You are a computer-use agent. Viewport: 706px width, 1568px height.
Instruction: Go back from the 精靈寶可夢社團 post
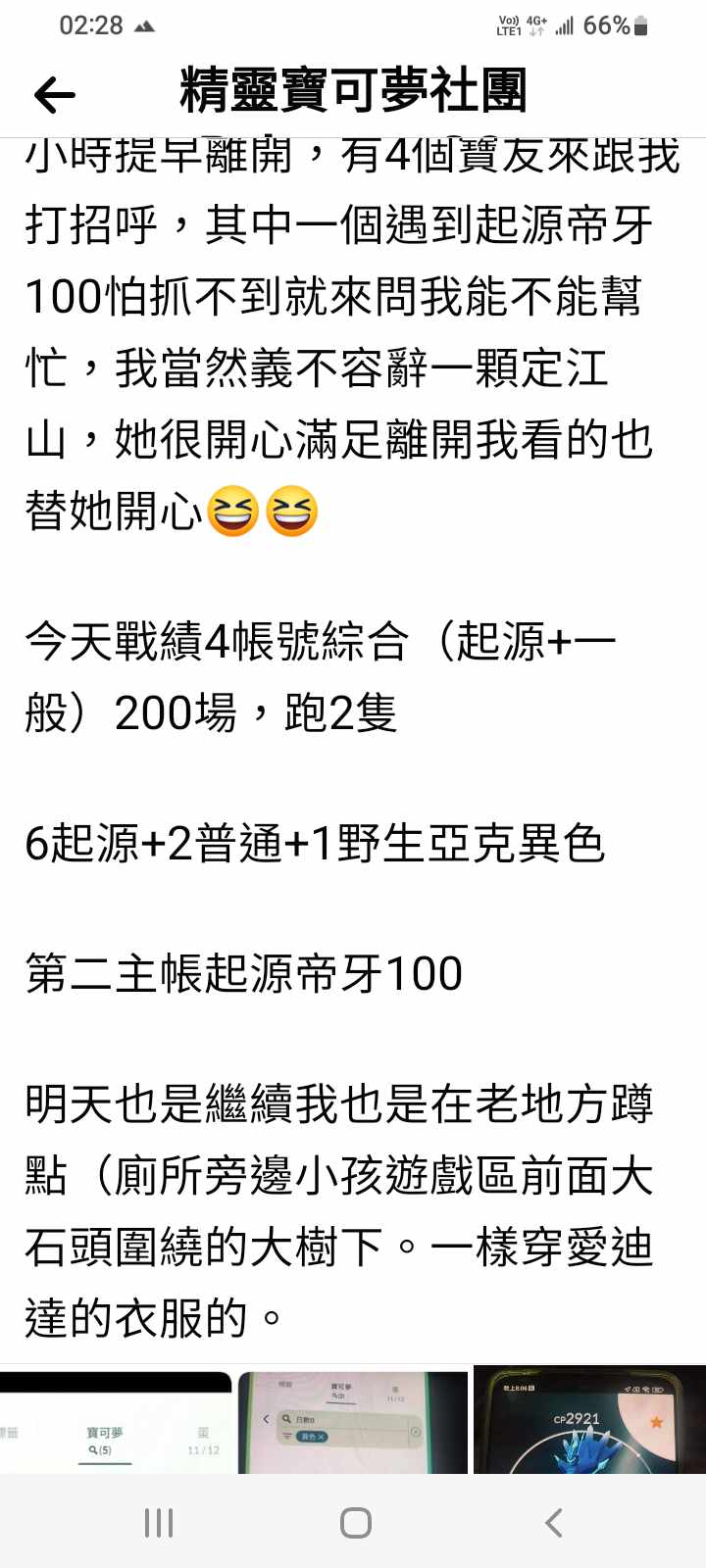(x=54, y=95)
